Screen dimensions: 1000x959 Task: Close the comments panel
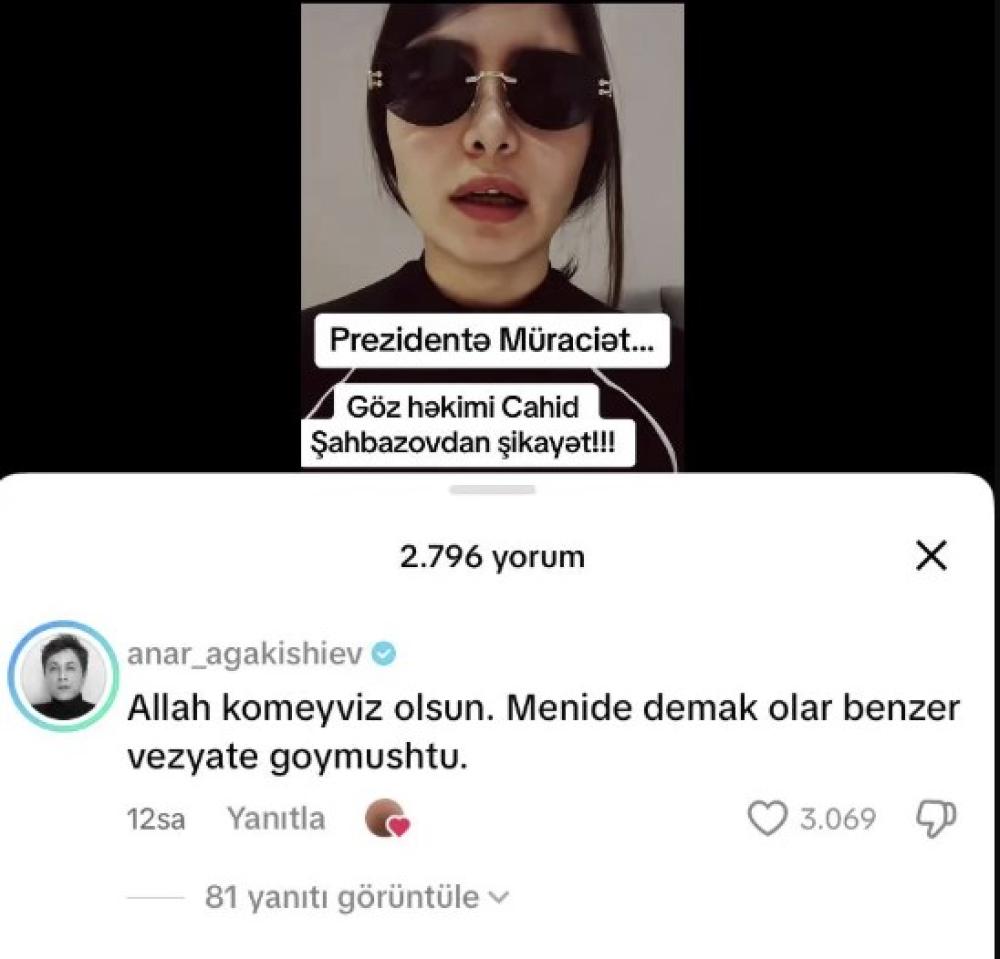point(931,557)
